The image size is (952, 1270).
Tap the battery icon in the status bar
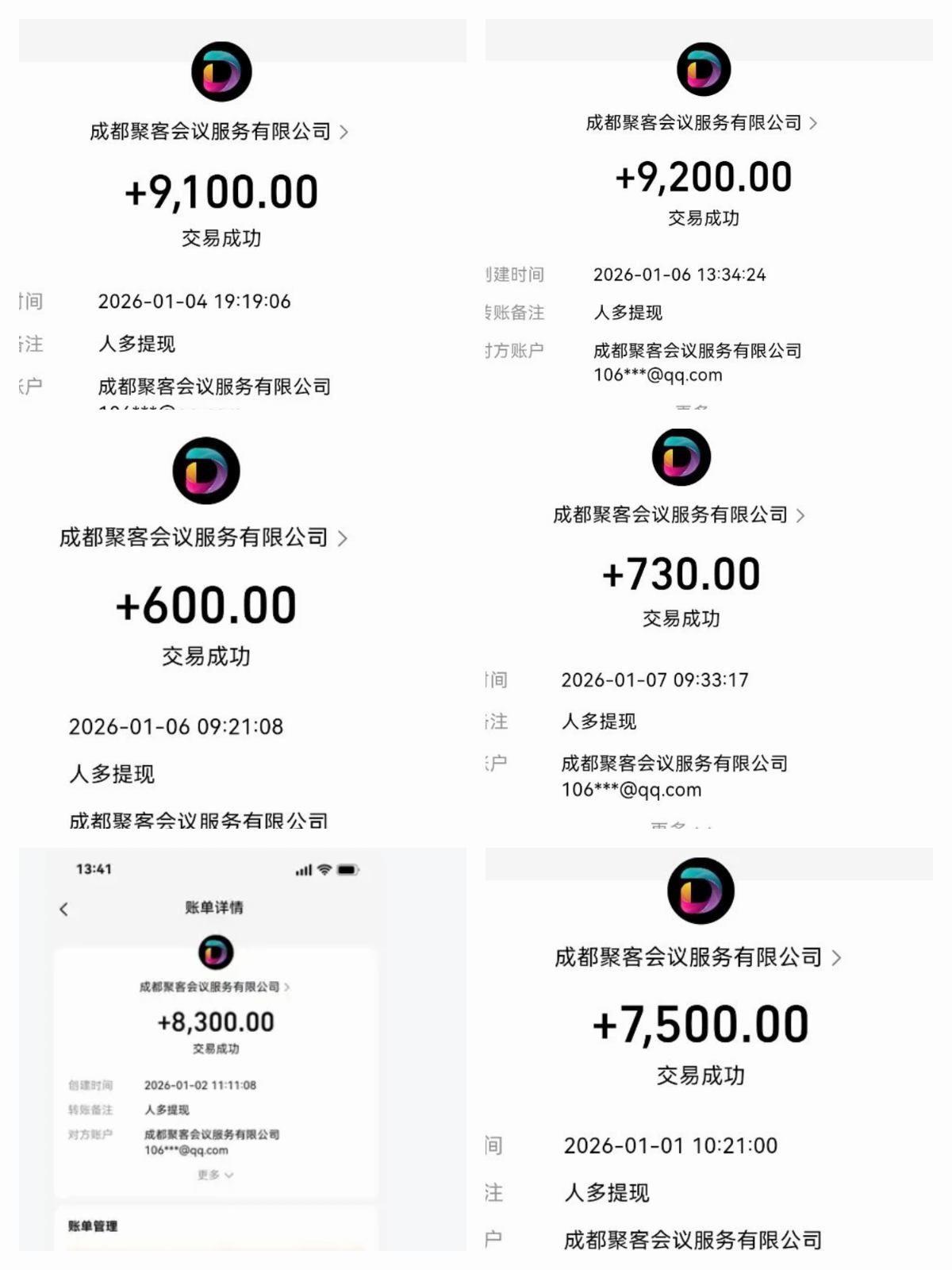(347, 870)
